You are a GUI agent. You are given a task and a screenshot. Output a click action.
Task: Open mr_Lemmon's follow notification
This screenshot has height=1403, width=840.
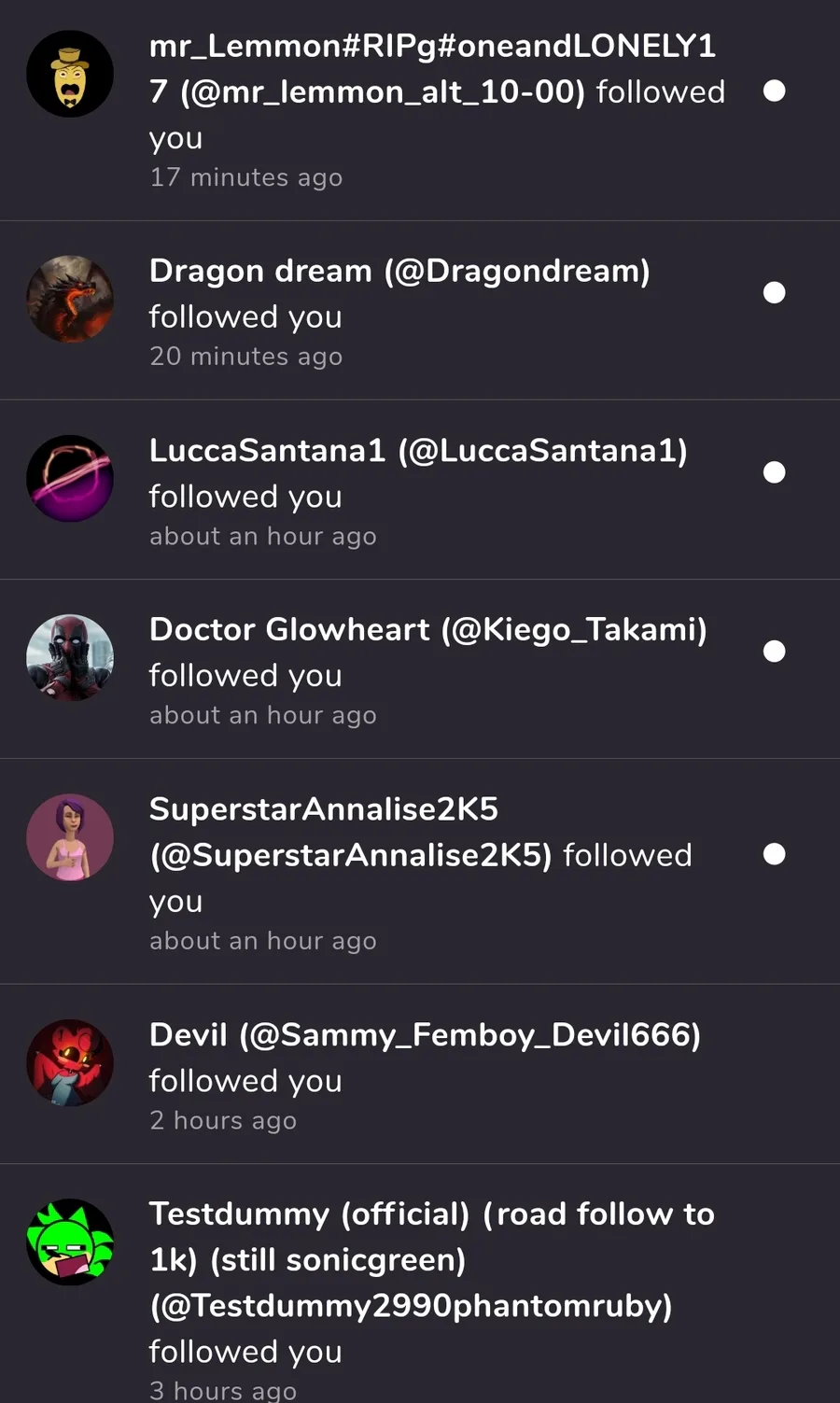(420, 110)
